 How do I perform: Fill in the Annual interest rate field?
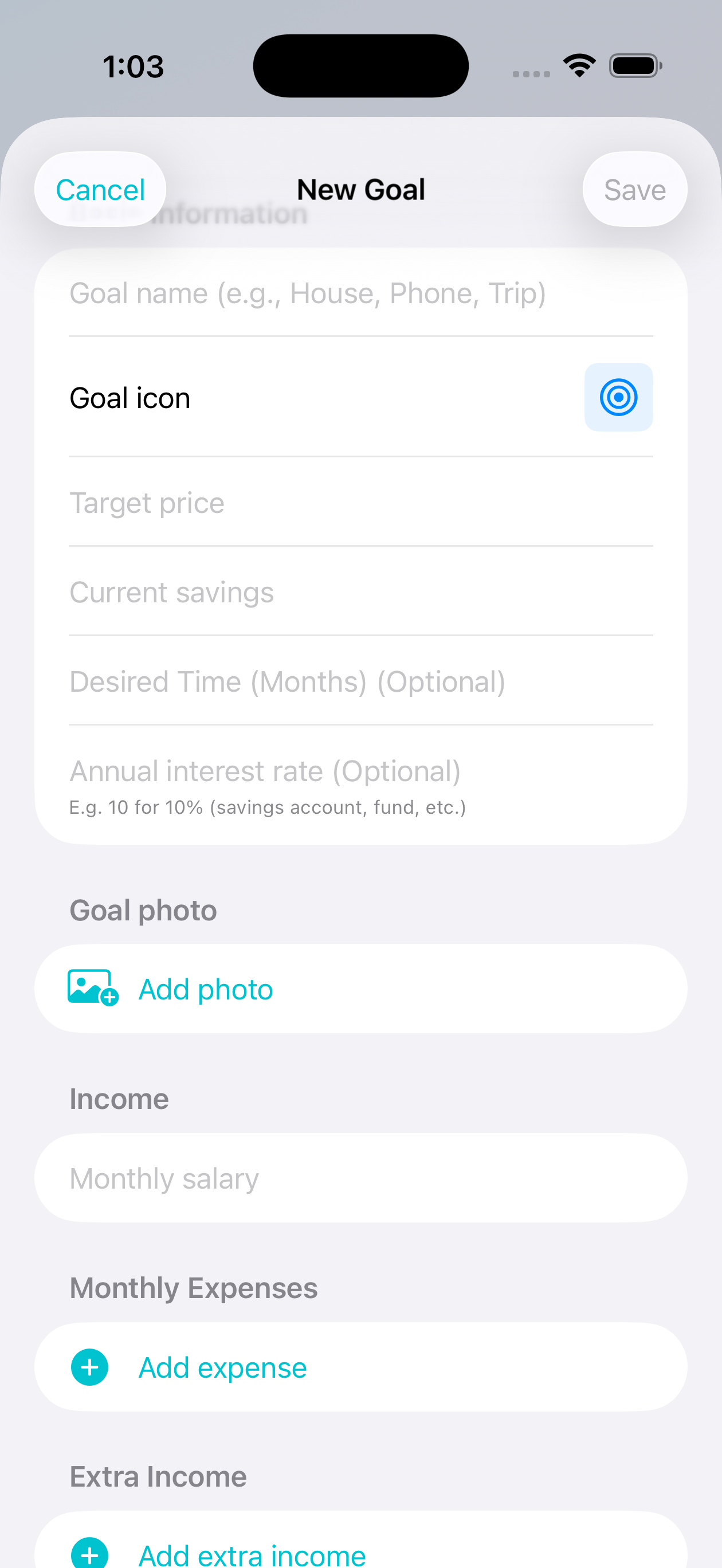359,771
